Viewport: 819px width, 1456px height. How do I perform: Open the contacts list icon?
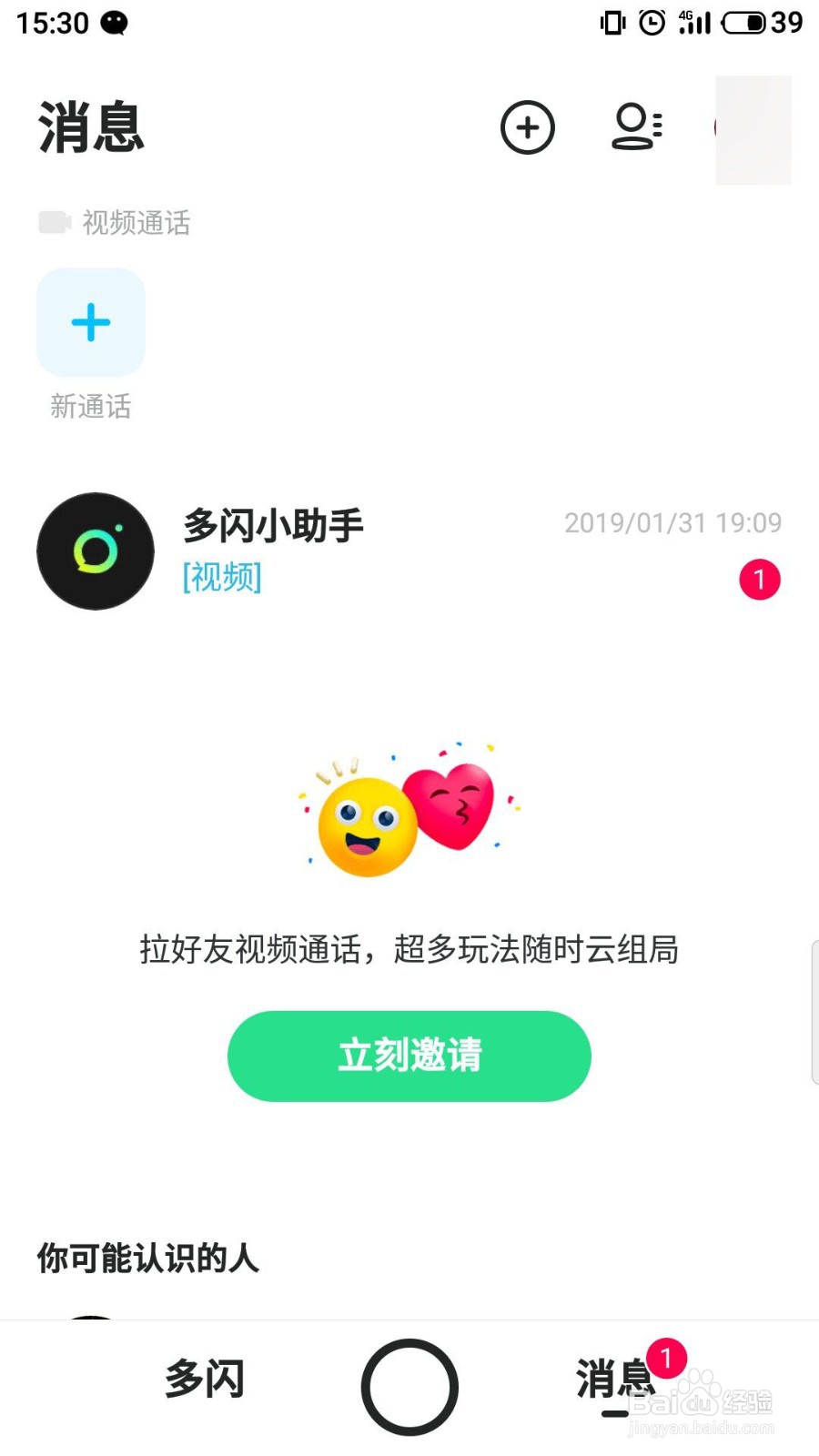click(636, 127)
